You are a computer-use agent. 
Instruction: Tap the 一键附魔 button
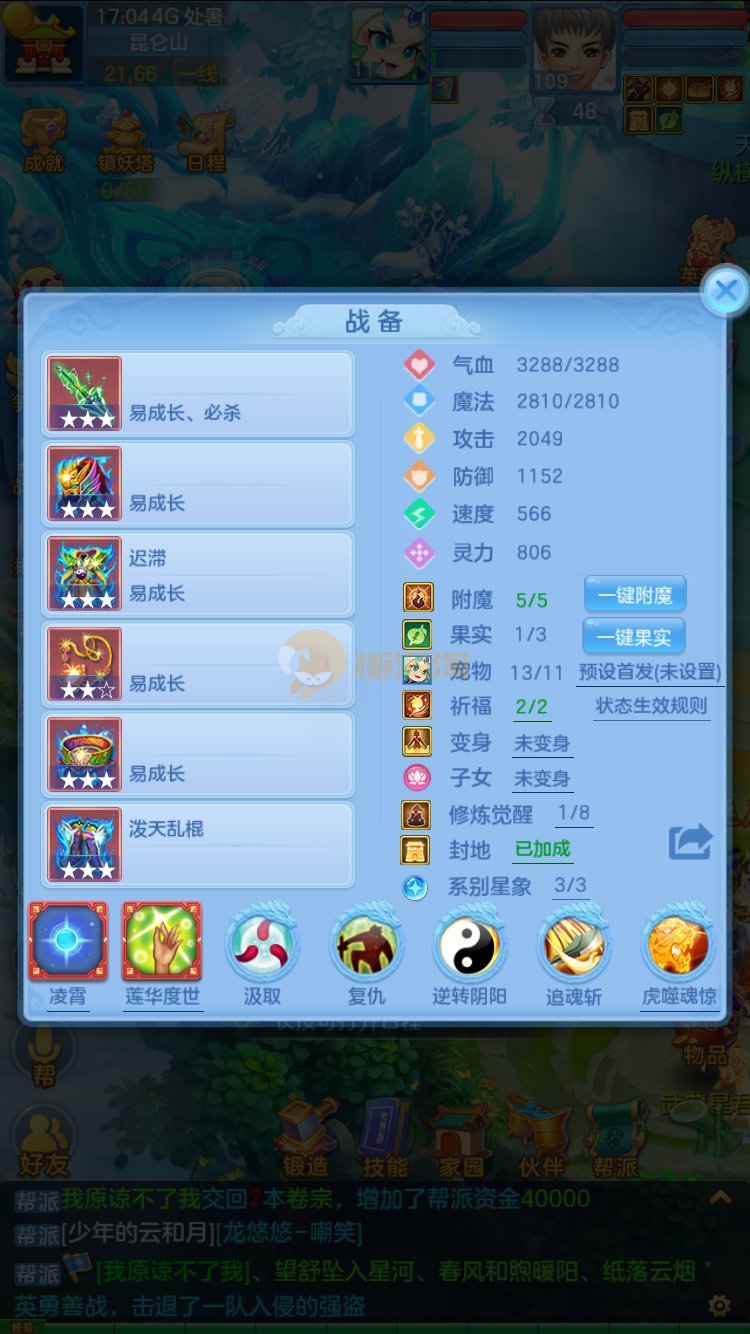635,596
